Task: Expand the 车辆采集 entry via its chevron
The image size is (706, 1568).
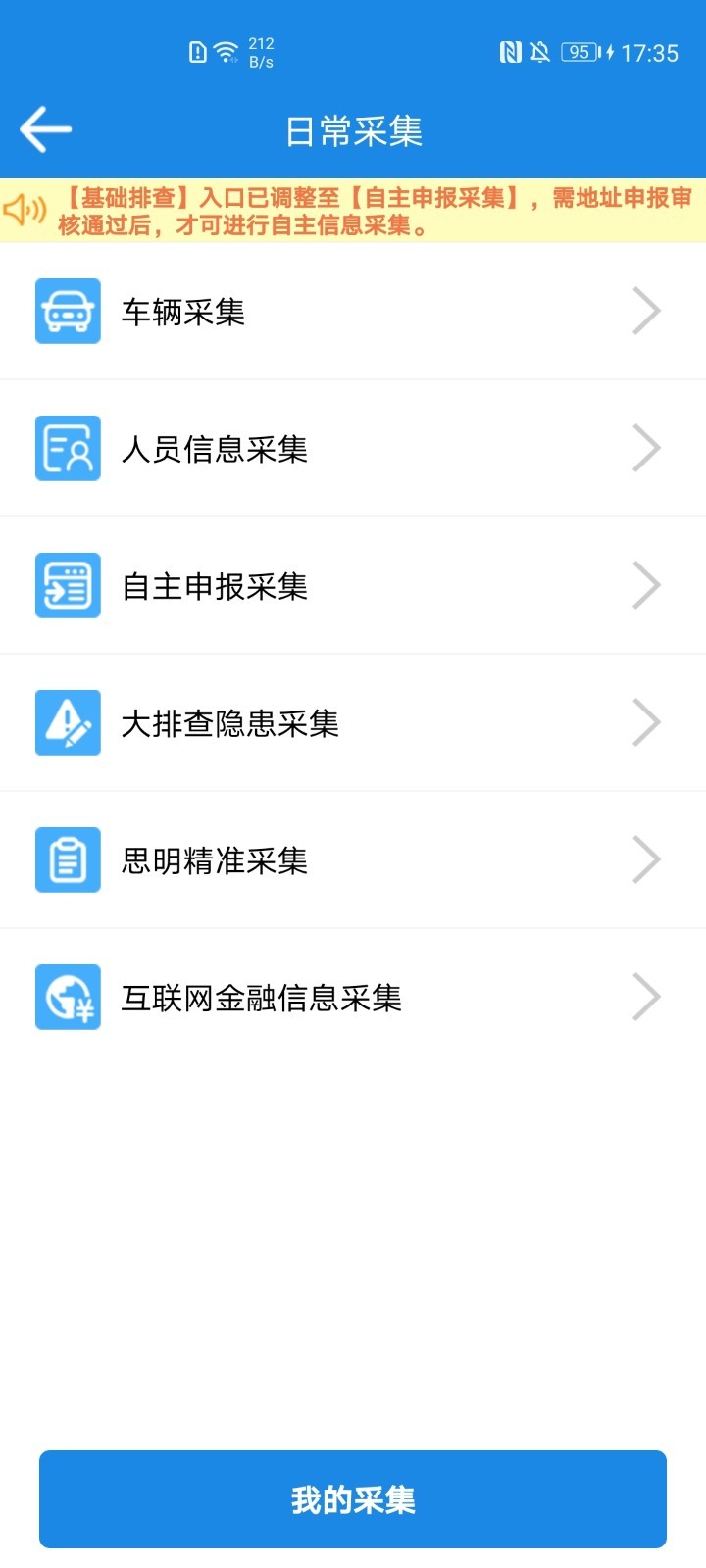Action: tap(645, 311)
